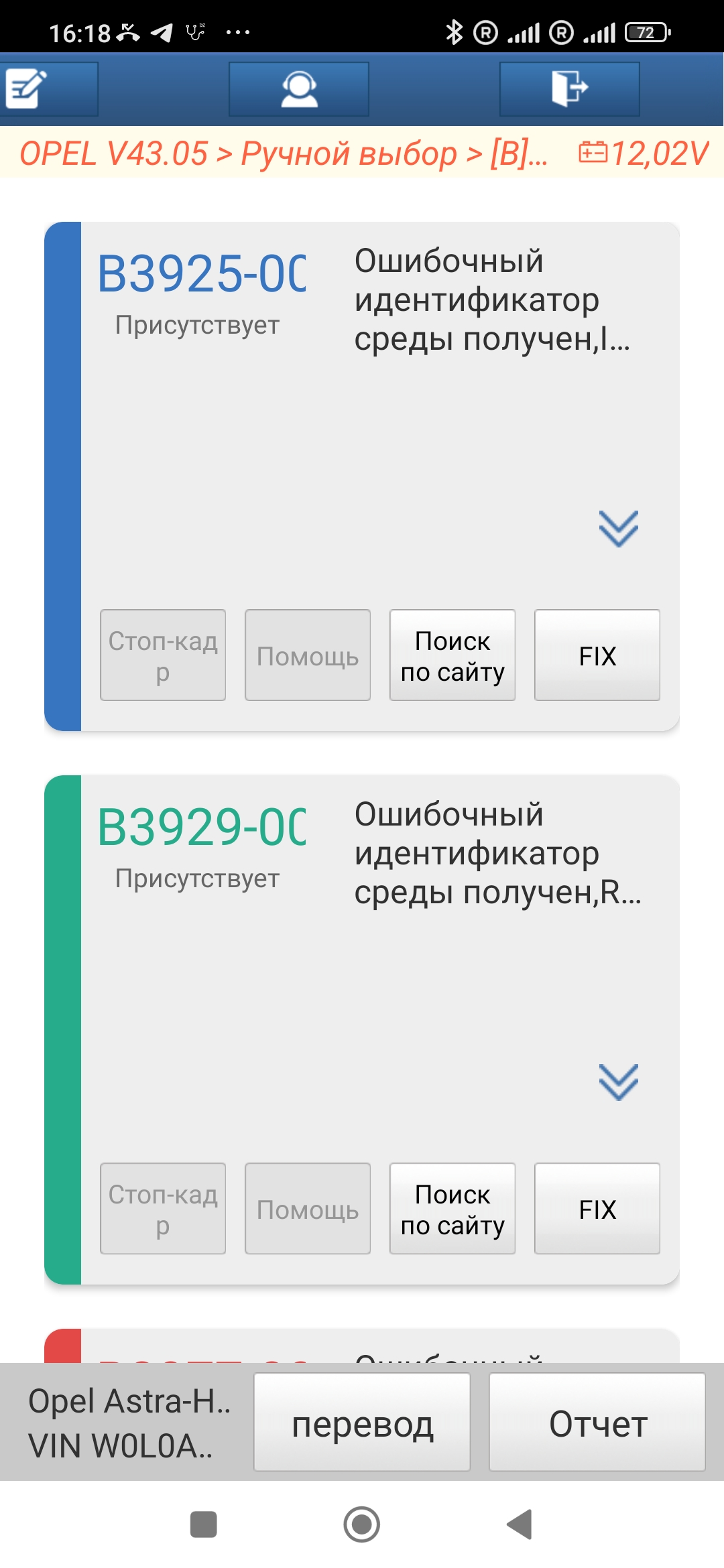Open site search for B3925-00
The width and height of the screenshot is (724, 1568).
click(452, 655)
